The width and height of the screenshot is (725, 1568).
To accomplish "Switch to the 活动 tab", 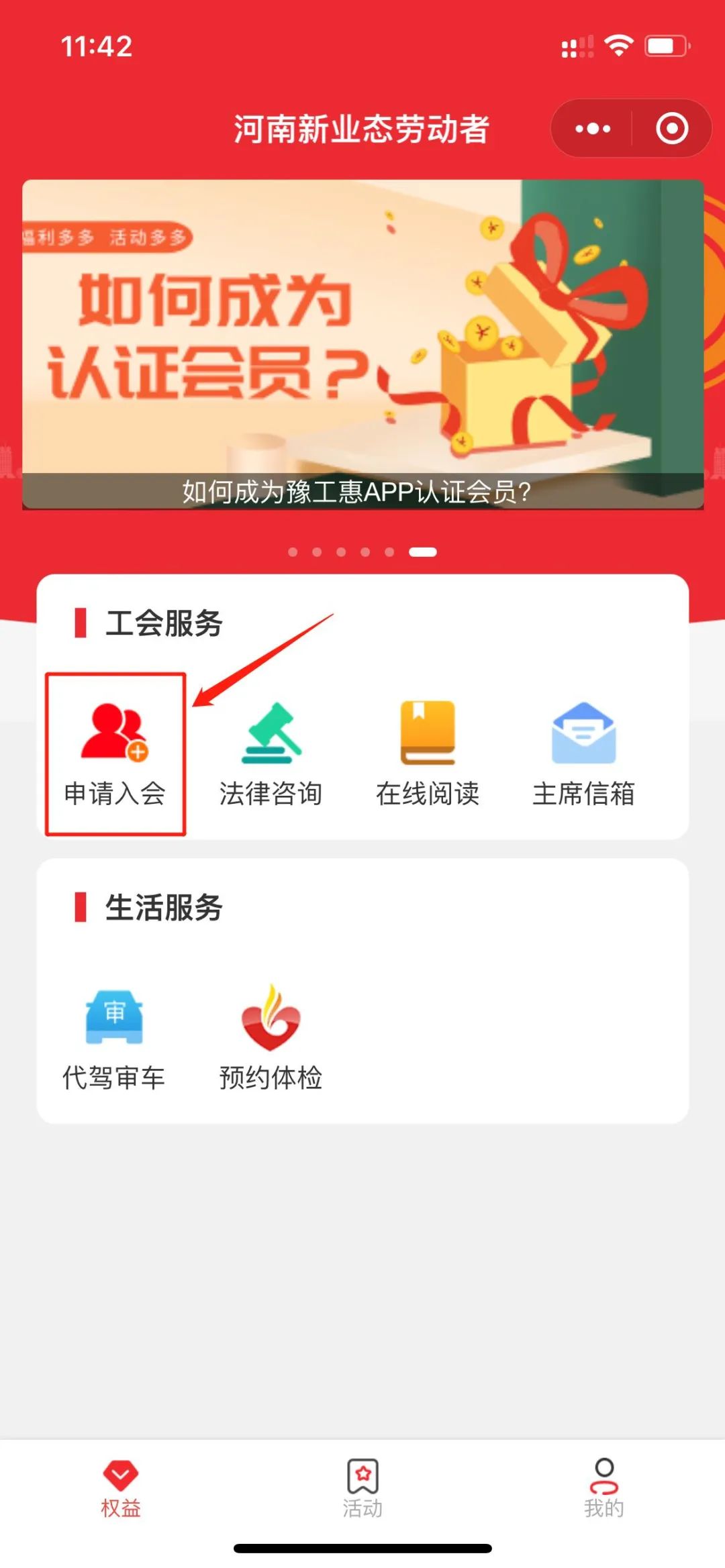I will pos(362,1487).
